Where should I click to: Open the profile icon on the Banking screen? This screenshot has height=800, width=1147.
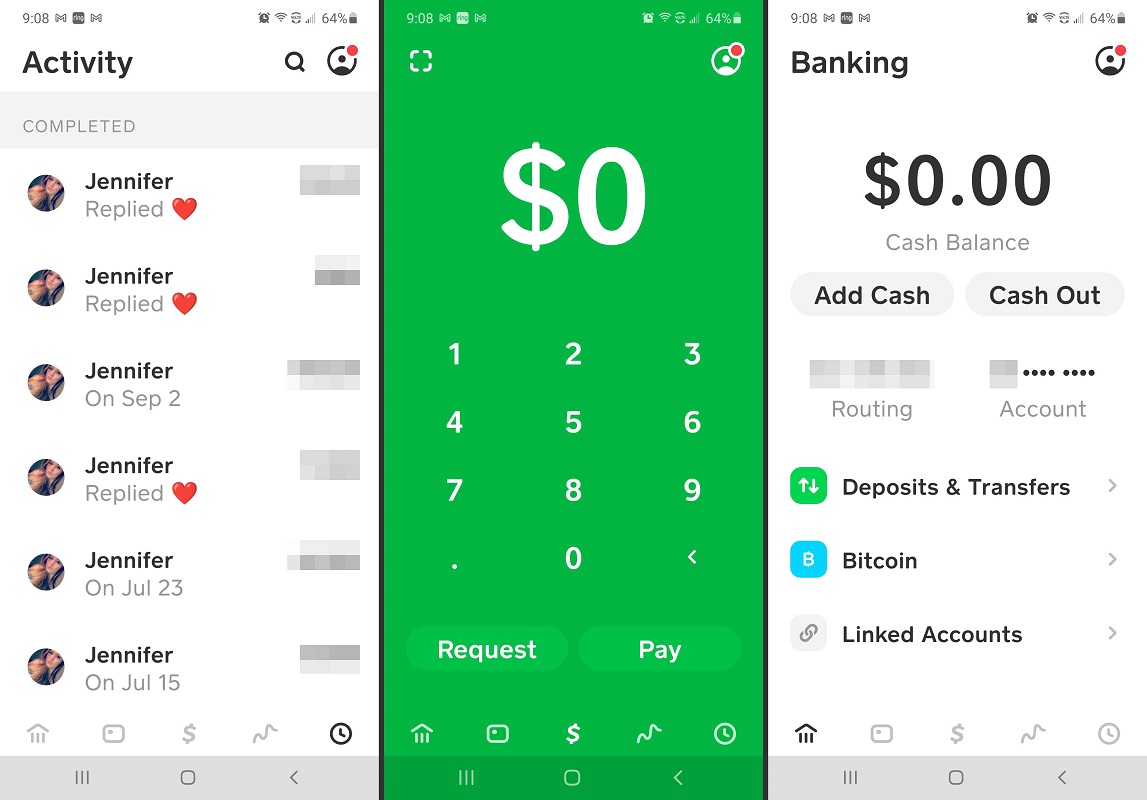(x=1110, y=62)
